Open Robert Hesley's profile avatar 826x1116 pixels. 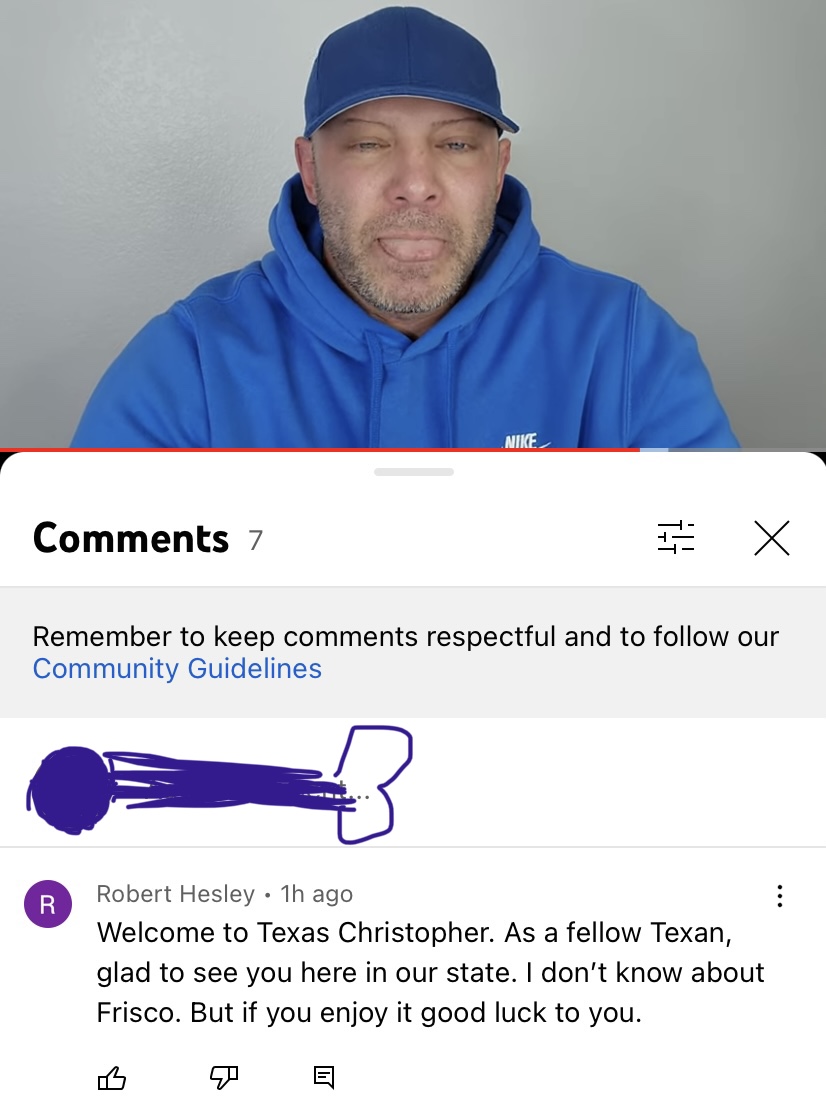[48, 904]
